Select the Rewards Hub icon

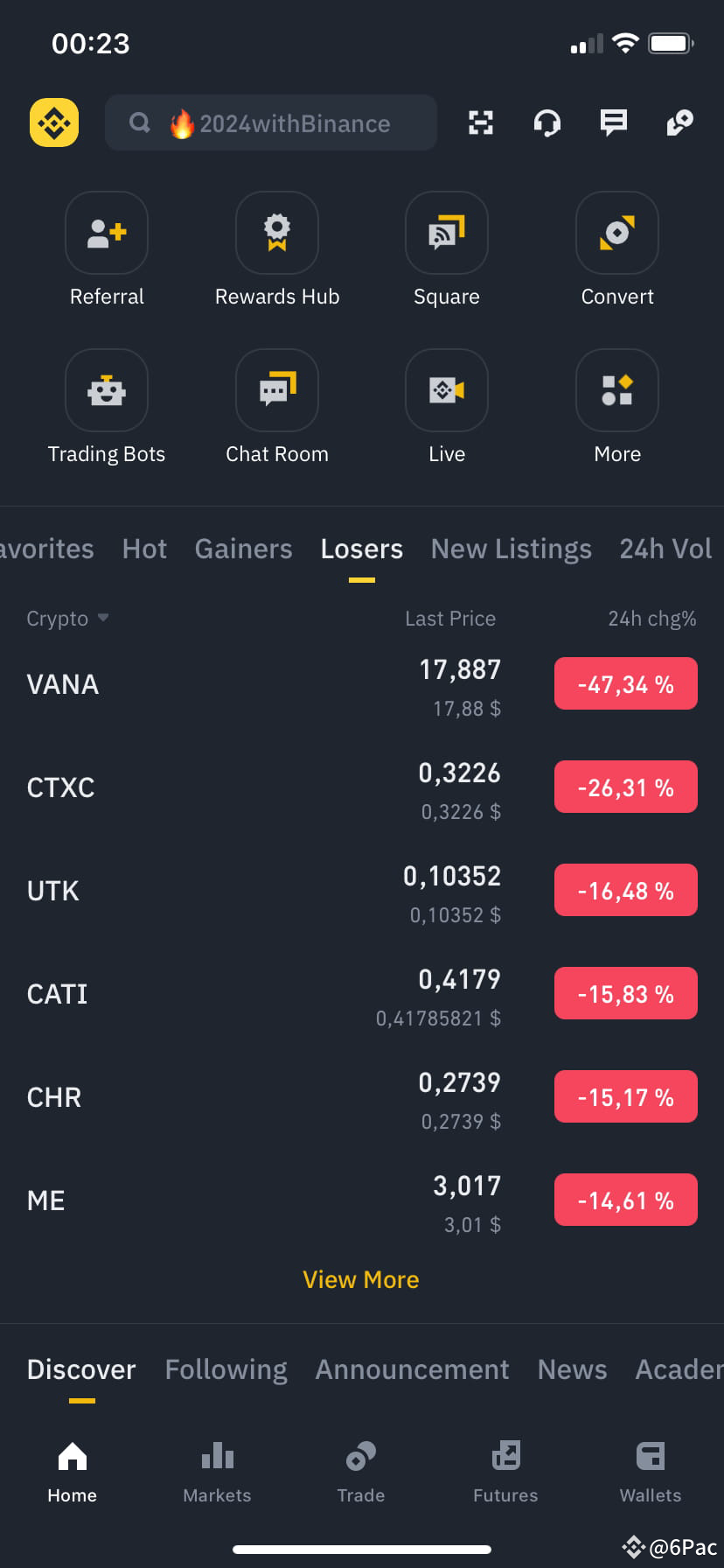point(277,233)
